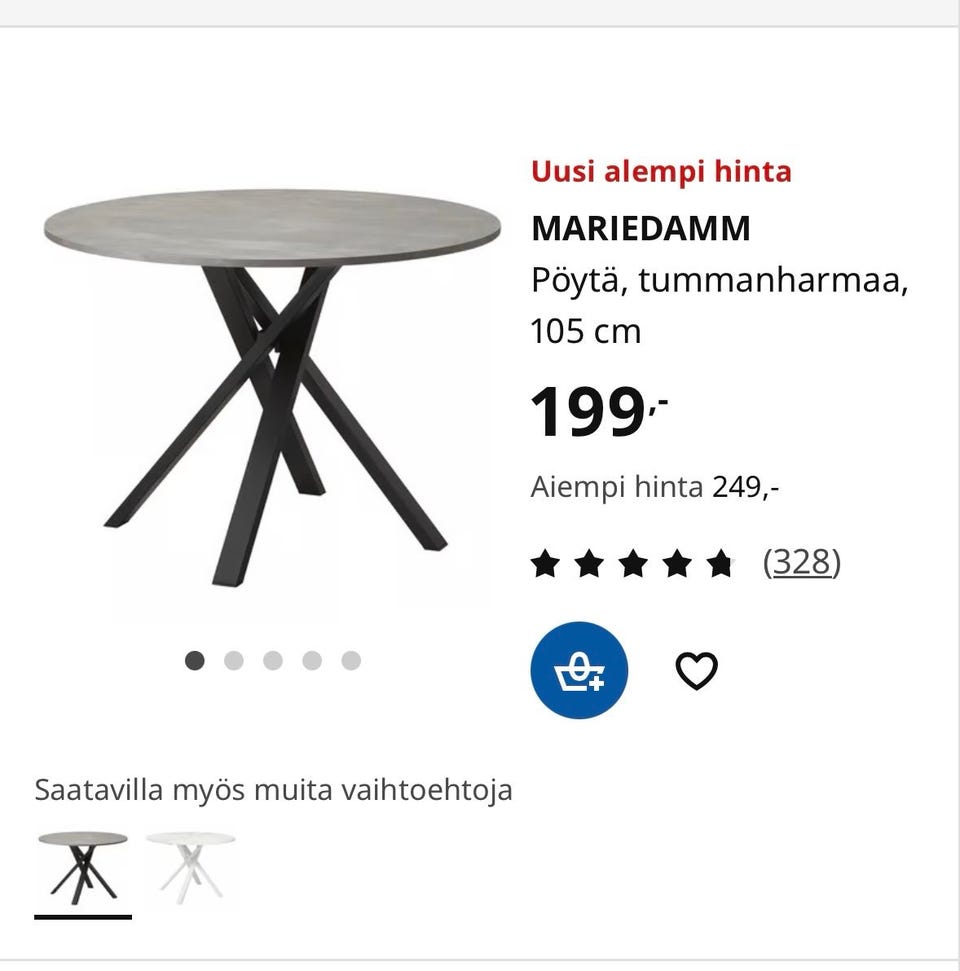Open MARIEDAMM product title
This screenshot has height=971, width=960.
(640, 229)
